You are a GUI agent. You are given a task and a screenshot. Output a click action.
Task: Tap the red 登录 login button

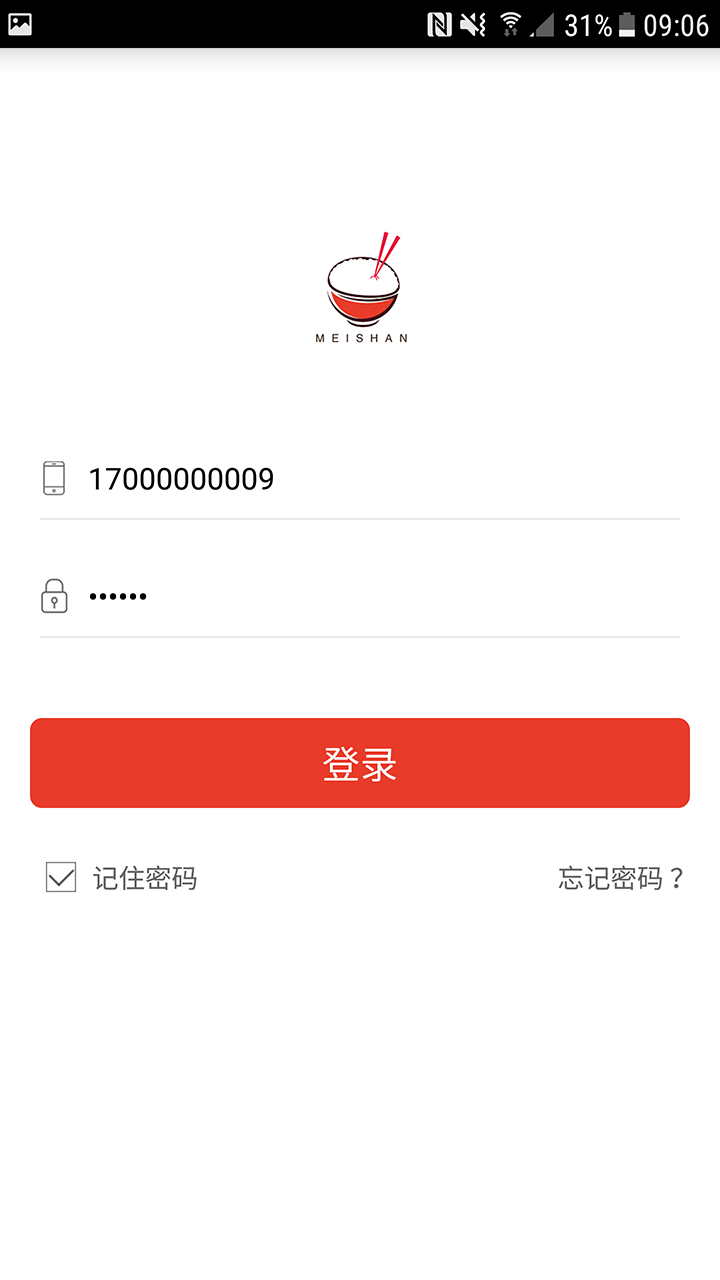(360, 762)
